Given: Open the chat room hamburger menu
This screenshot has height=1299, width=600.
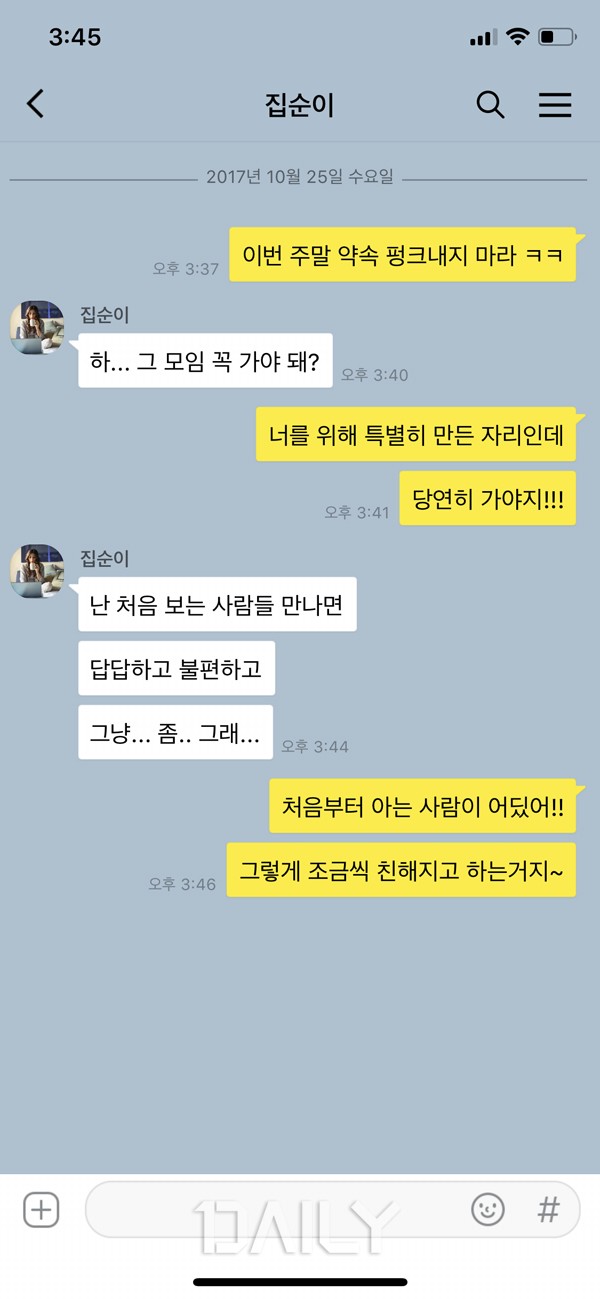Looking at the screenshot, I should 555,104.
